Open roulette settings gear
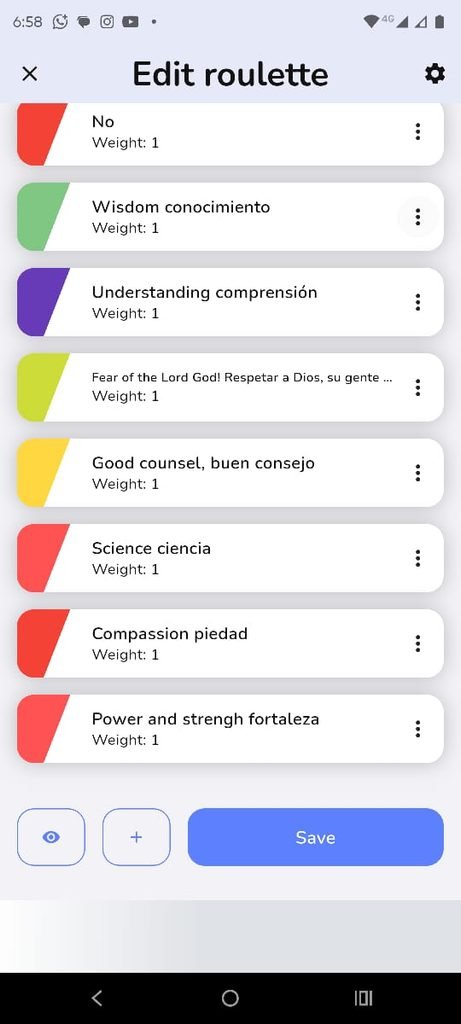 tap(435, 74)
